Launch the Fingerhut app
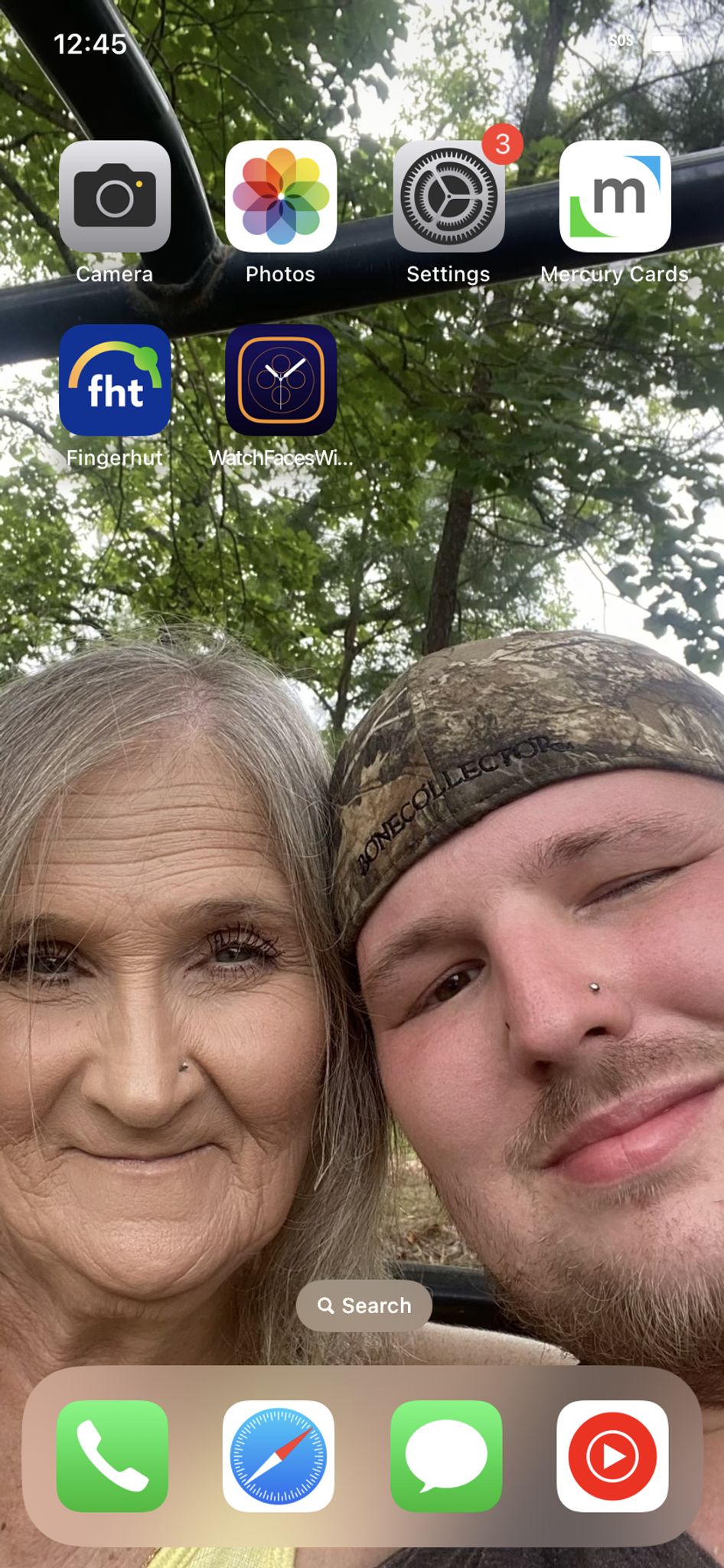The height and width of the screenshot is (1568, 724). [115, 381]
